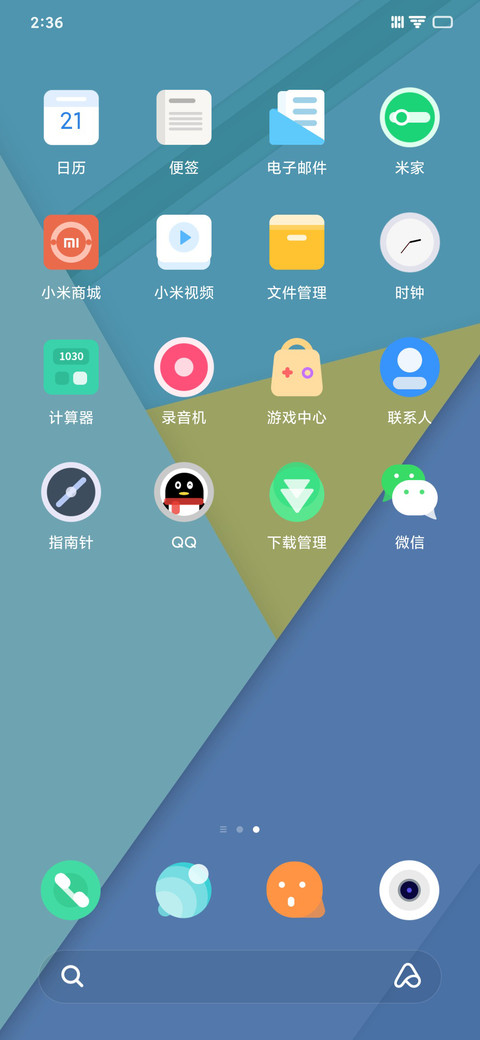Tap the home screen search bar
Viewport: 480px width, 1040px height.
pyautogui.click(x=240, y=976)
